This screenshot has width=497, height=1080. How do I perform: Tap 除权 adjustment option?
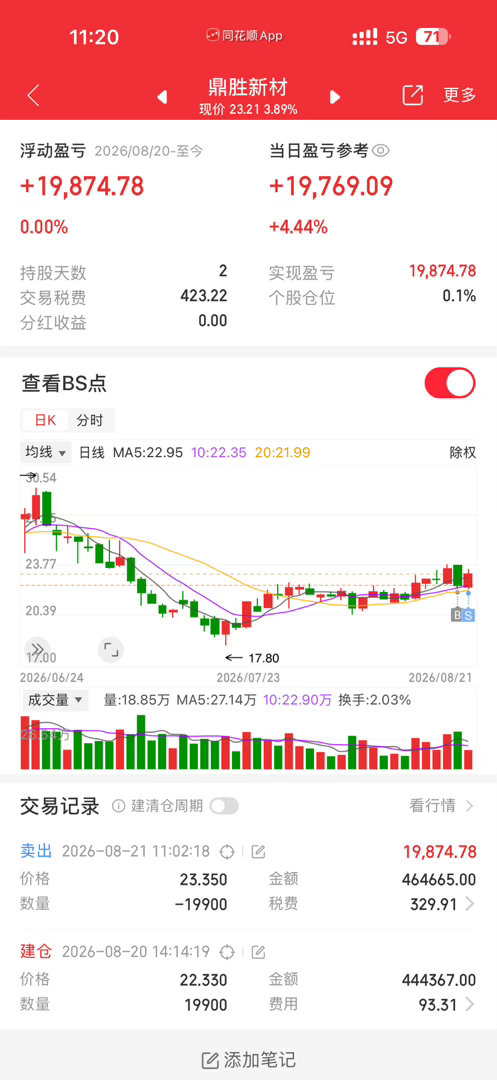[x=463, y=453]
